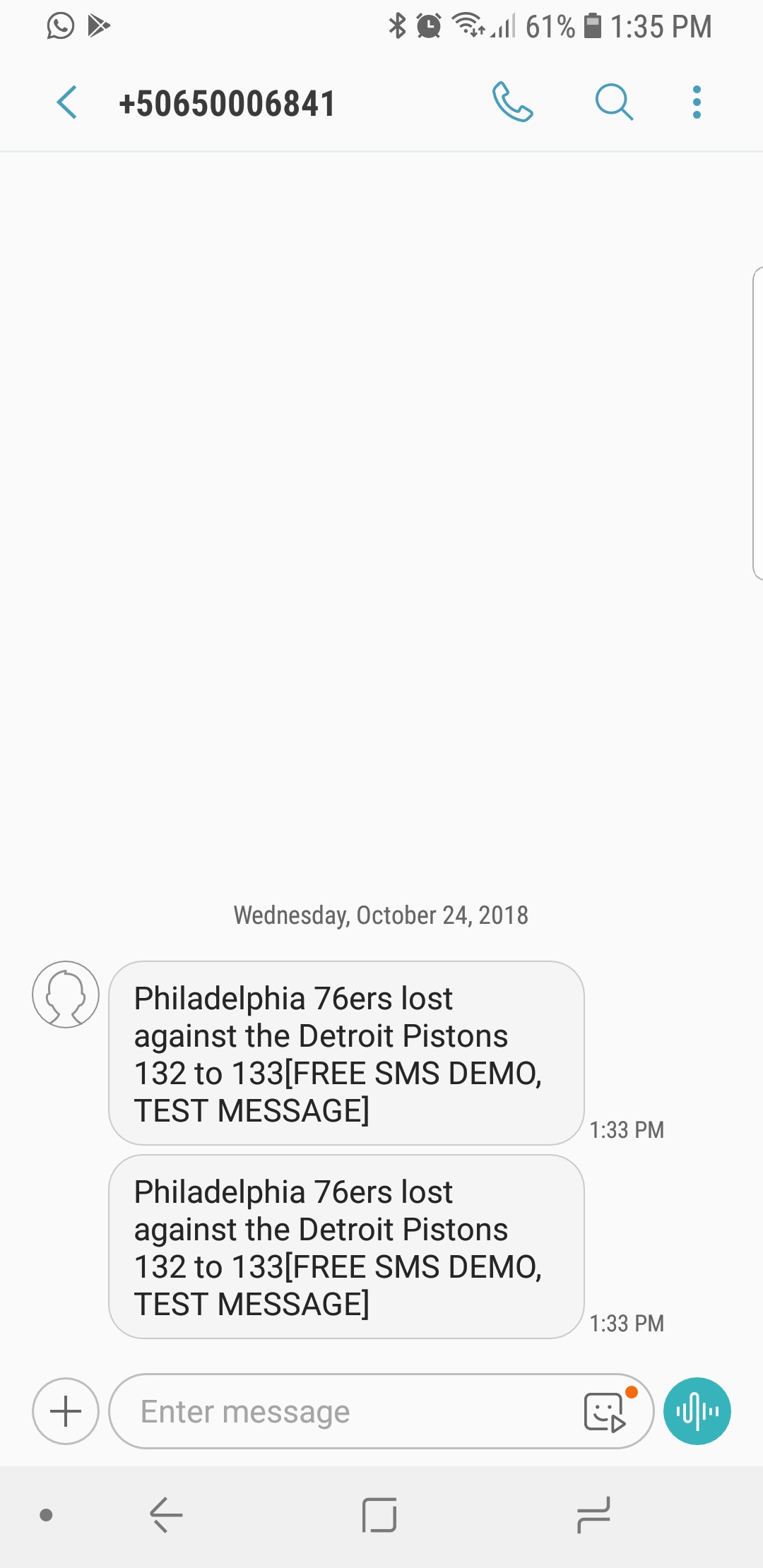
Task: Tap the system back button
Action: coord(167,1515)
